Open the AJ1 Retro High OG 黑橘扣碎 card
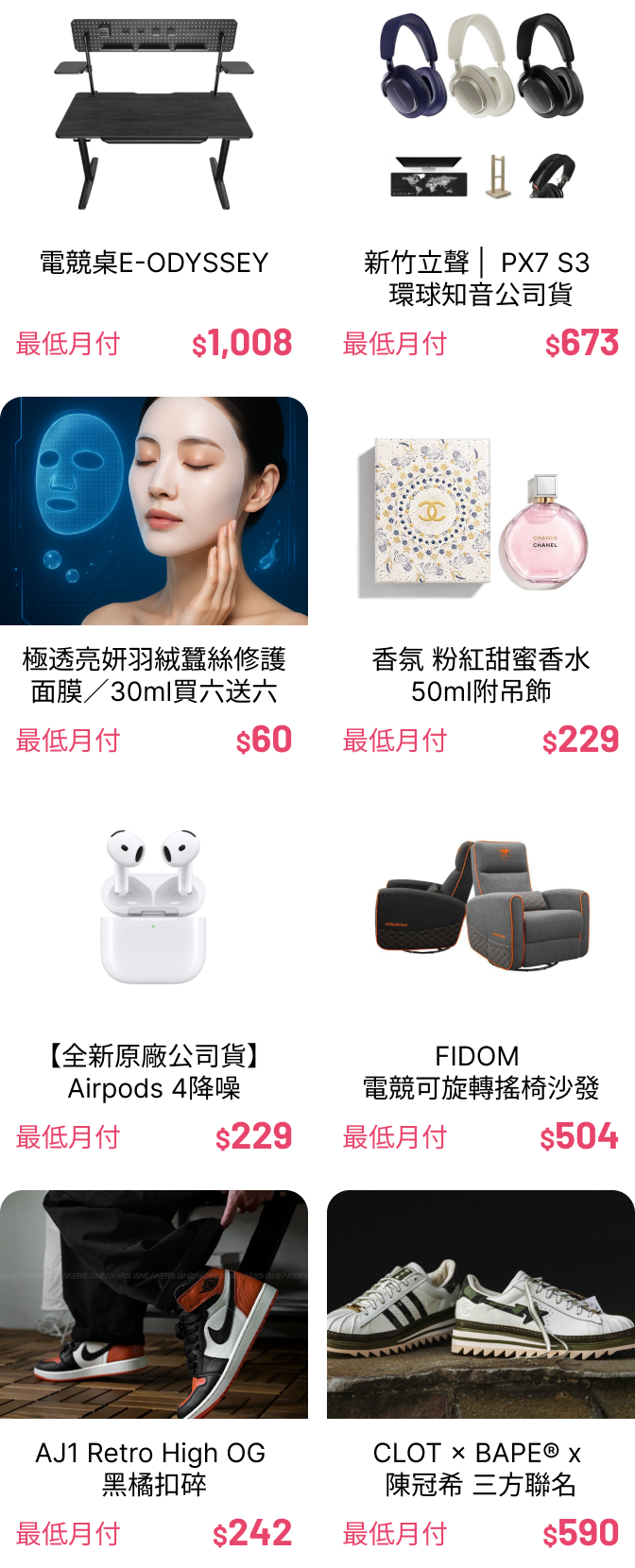This screenshot has height=1568, width=635. pyautogui.click(x=154, y=1379)
